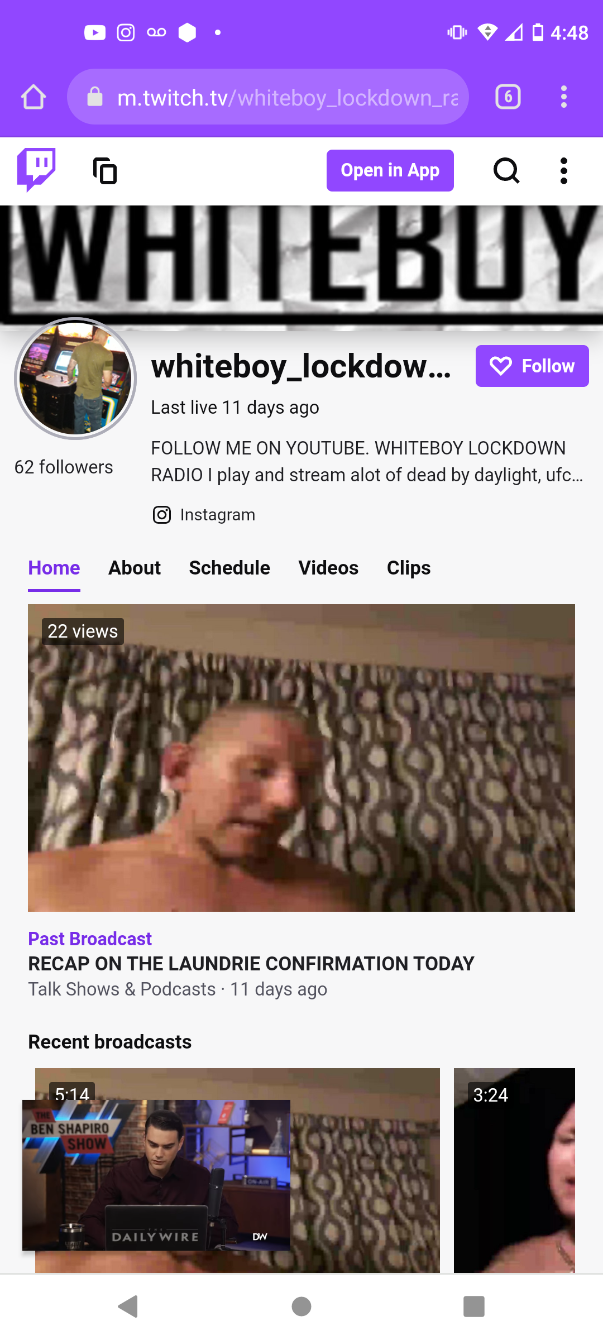Screen dimensions: 603x1340
Task: Open the Twitch page options menu
Action: coord(564,171)
